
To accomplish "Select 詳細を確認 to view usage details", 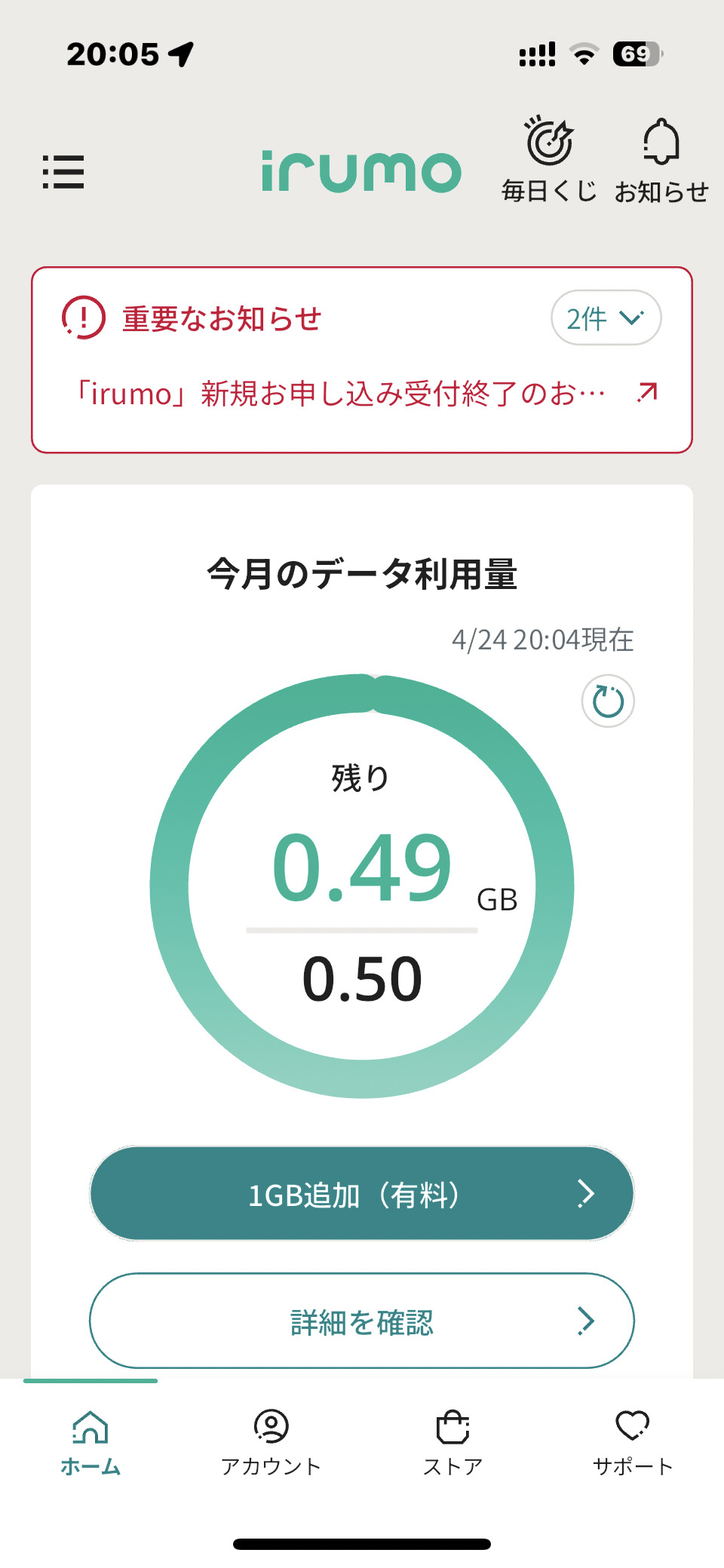I will click(362, 1321).
